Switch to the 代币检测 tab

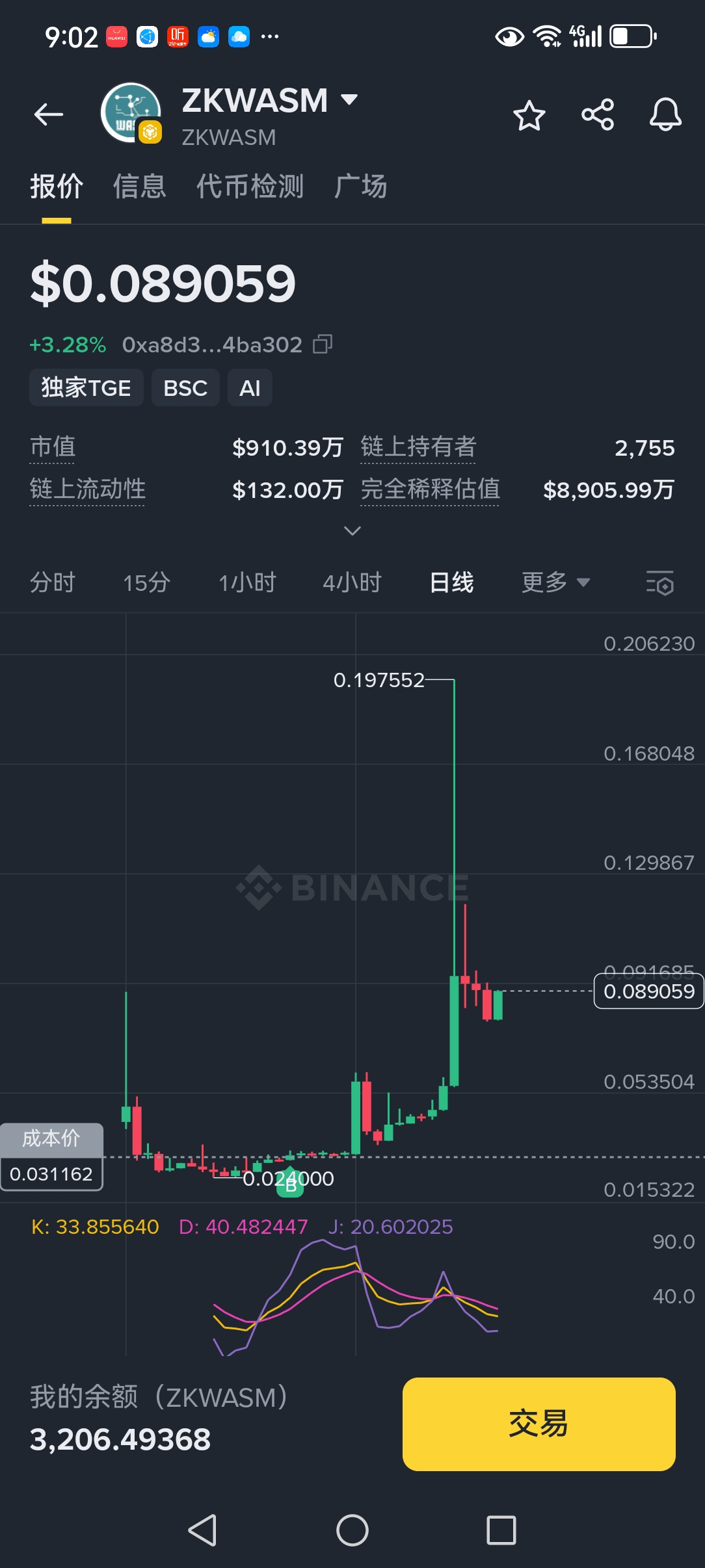(x=250, y=187)
